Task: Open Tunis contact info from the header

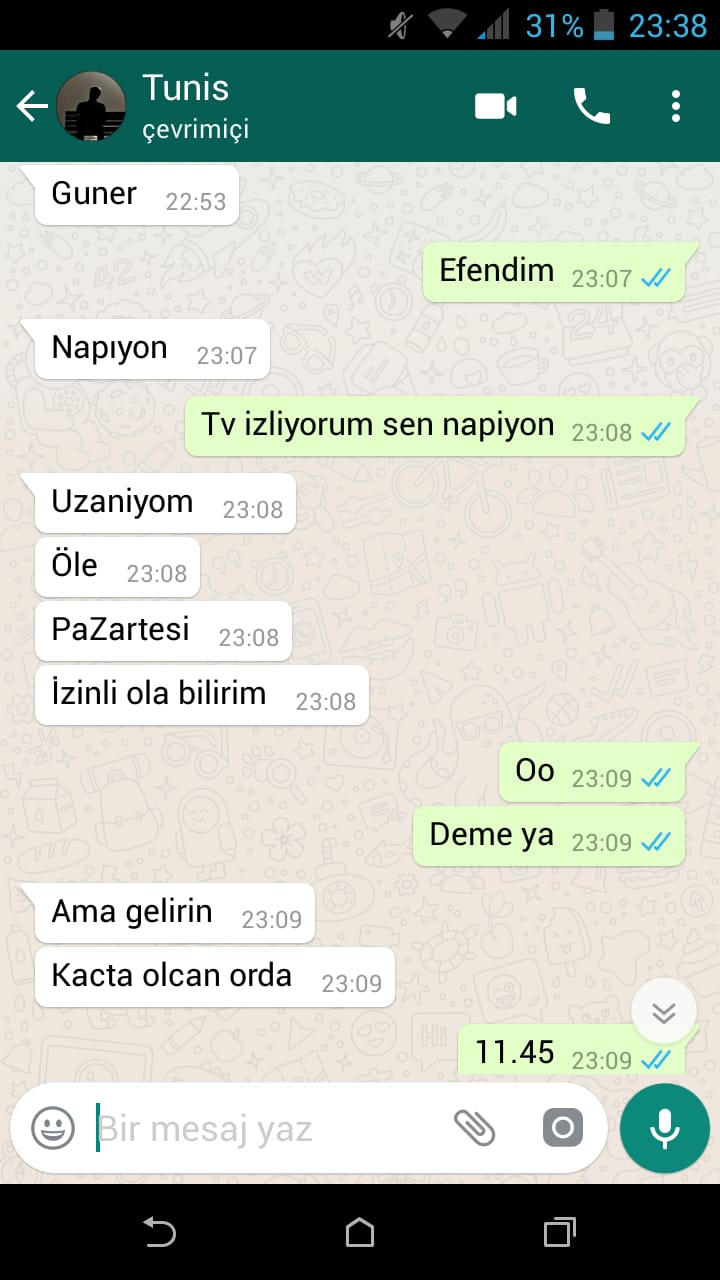Action: point(195,106)
